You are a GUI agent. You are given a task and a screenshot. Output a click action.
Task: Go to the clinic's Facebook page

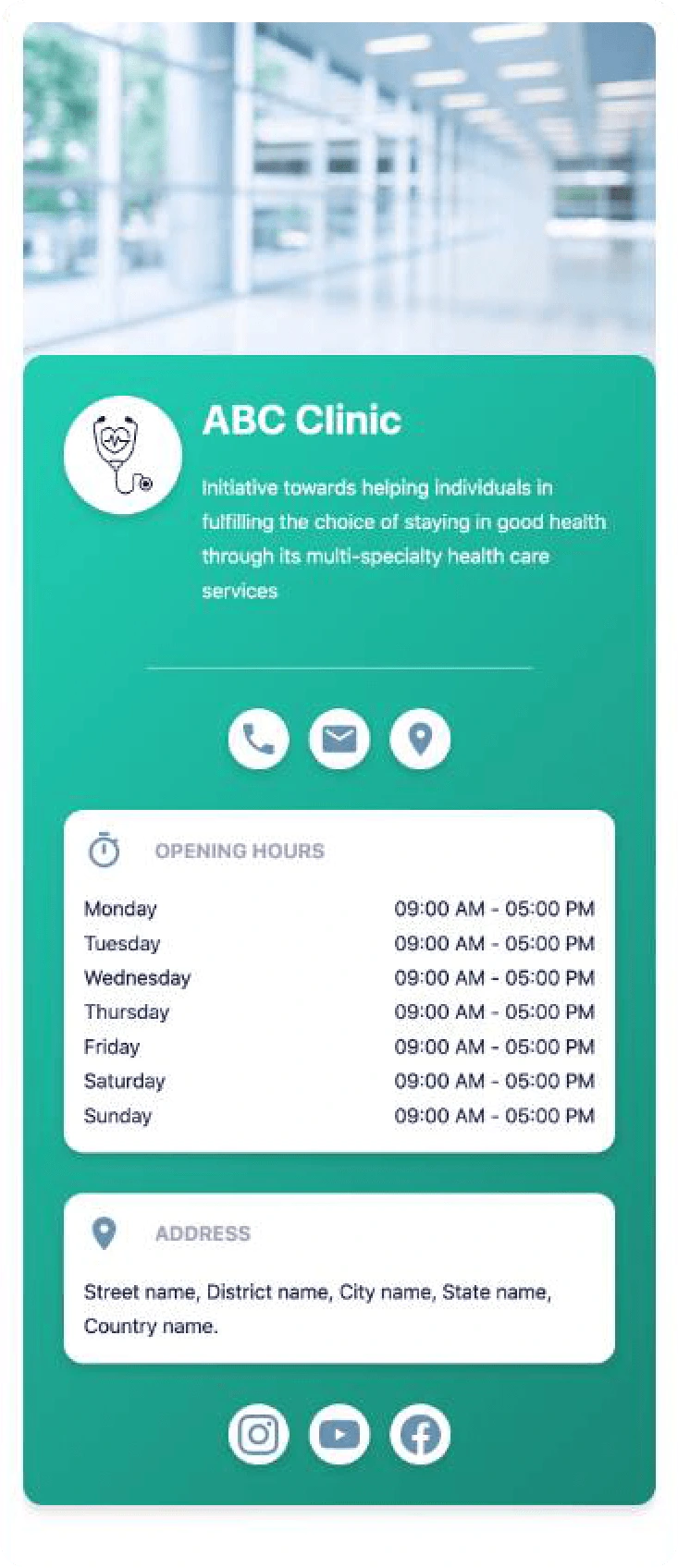[420, 1434]
